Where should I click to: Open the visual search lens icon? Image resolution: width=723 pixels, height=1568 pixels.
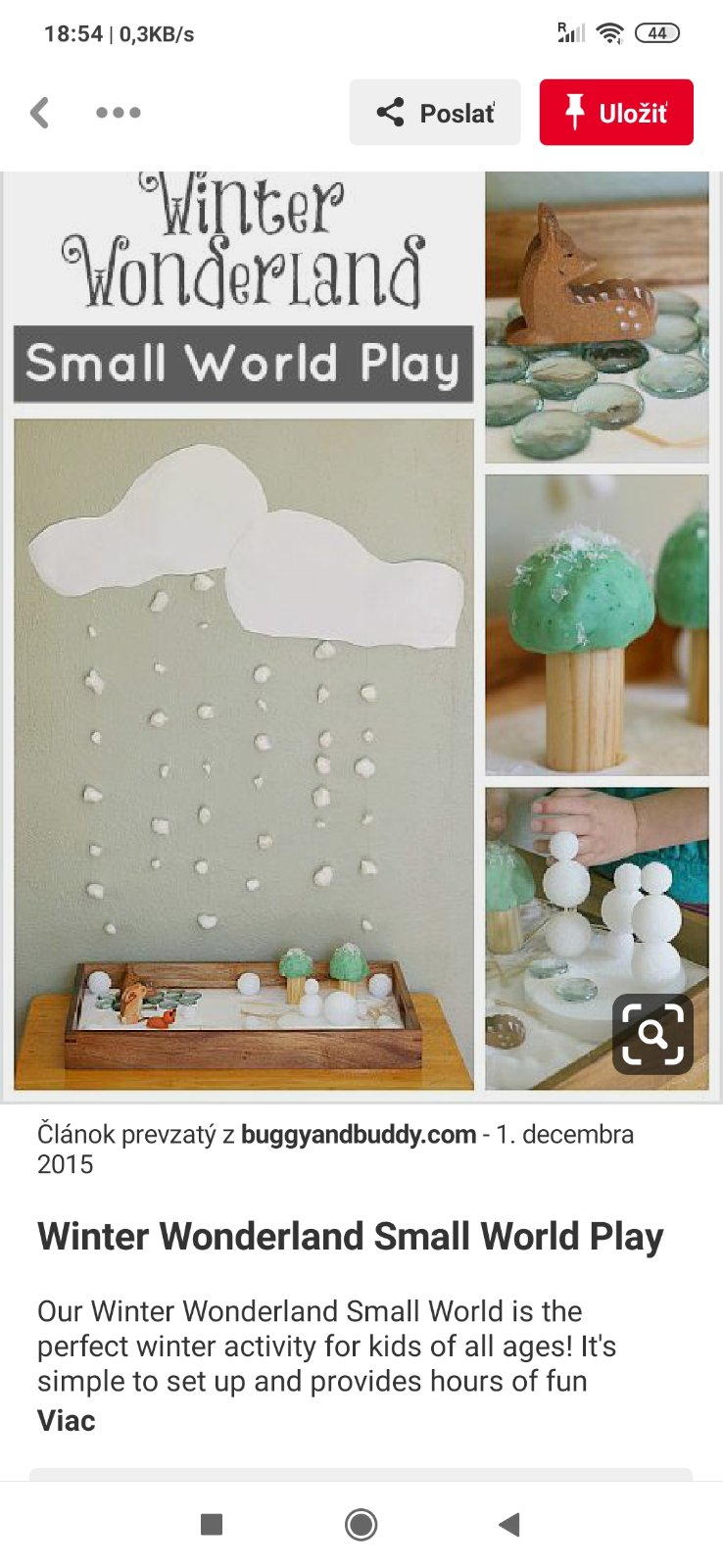click(652, 1034)
